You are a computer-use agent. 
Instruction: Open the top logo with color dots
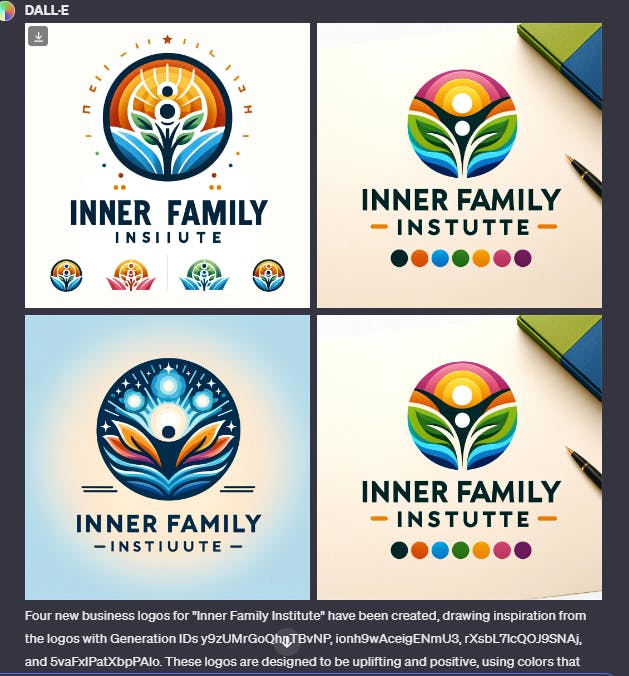pos(459,165)
